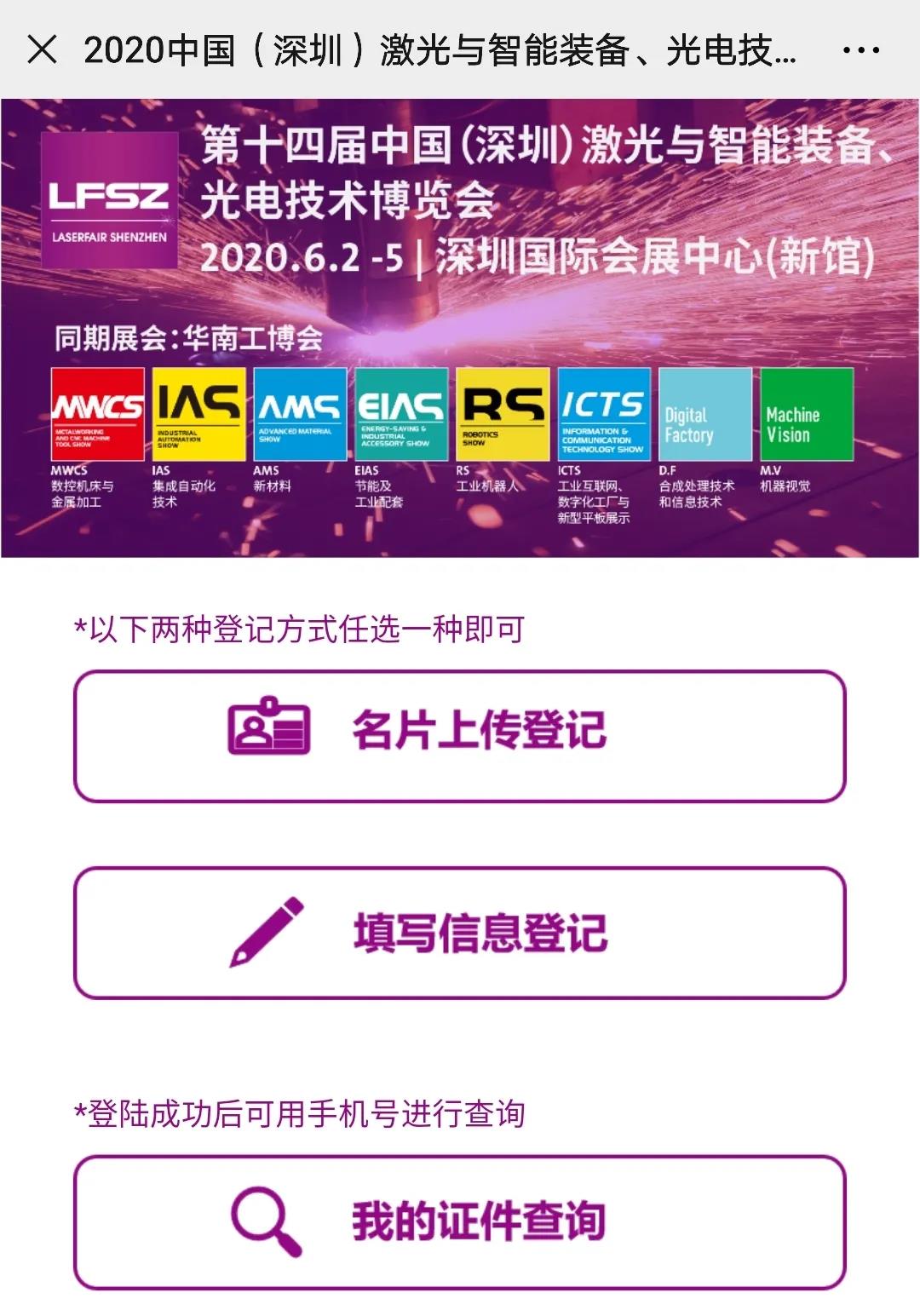Open the ICTS information technology show logo

click(x=602, y=414)
